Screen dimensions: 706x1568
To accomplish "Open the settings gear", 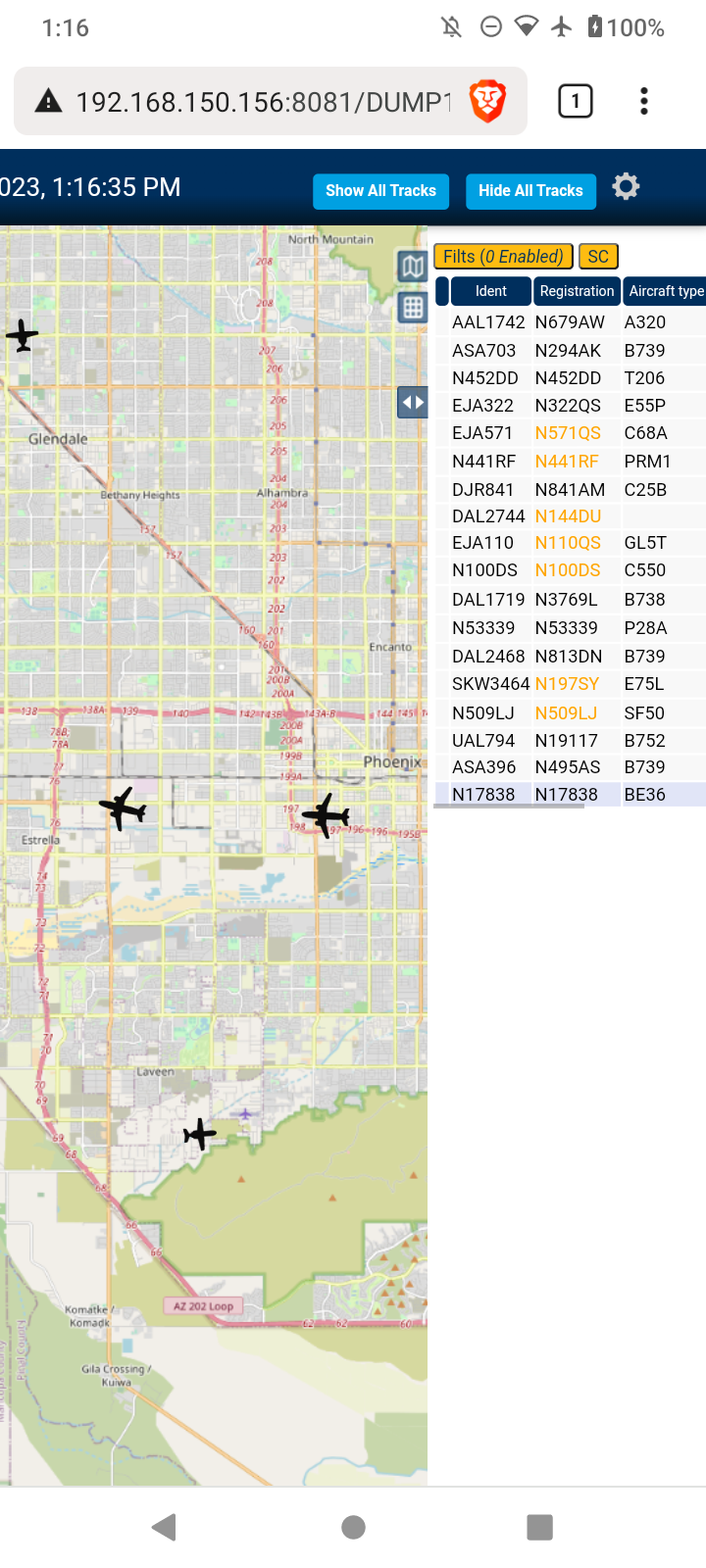I will pyautogui.click(x=626, y=186).
